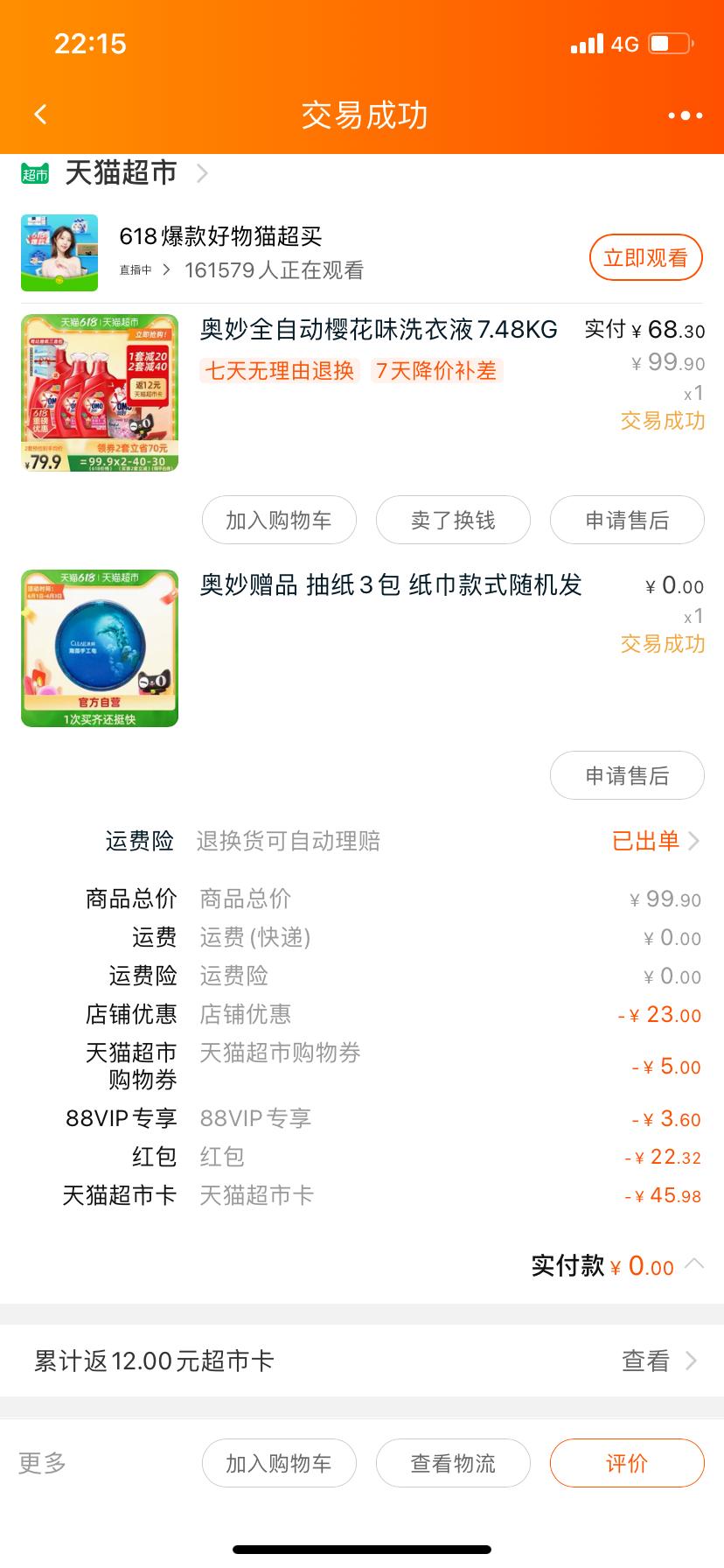The image size is (724, 1568).
Task: Select the 7天降价补差 service tag
Action: (x=437, y=371)
